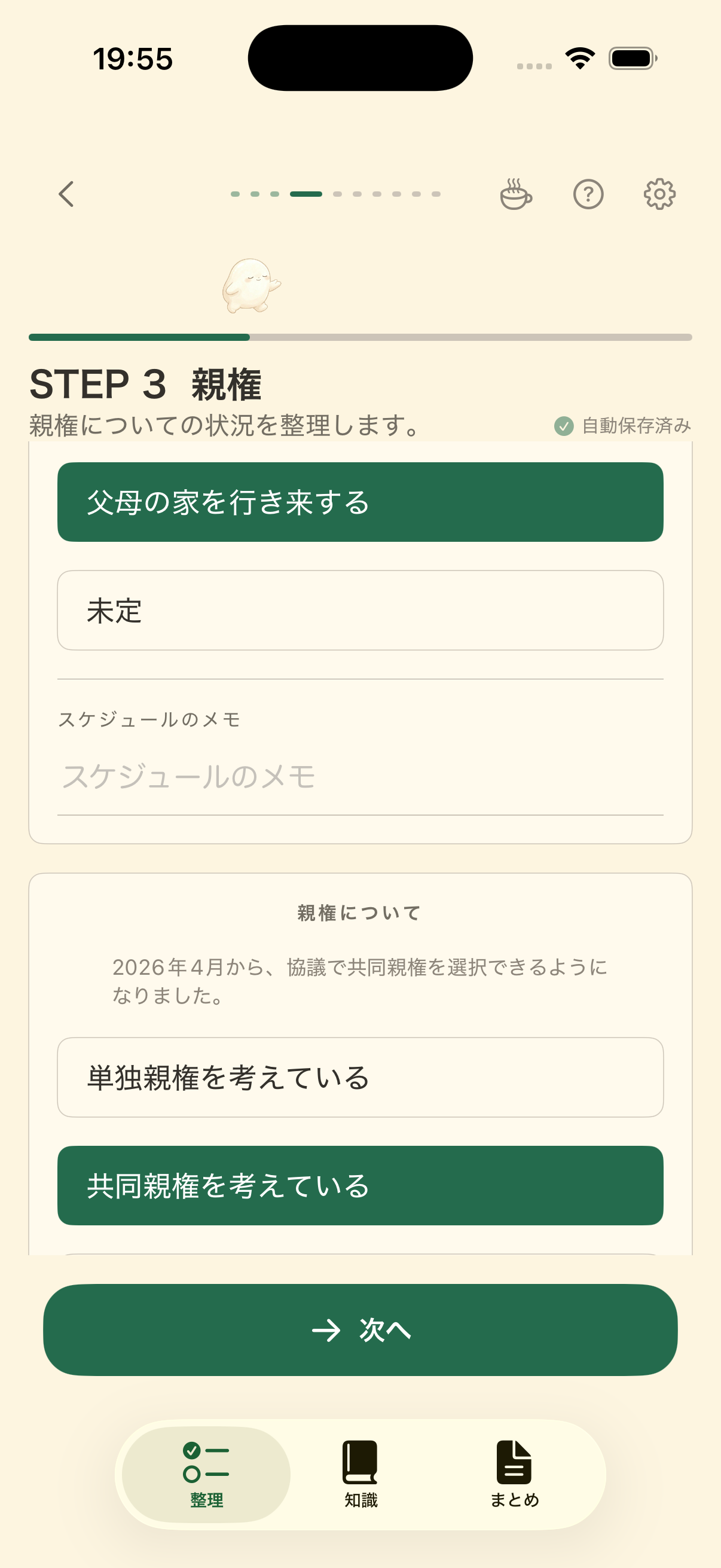Switch to the まとめ tab
721x1568 pixels.
515,1473
